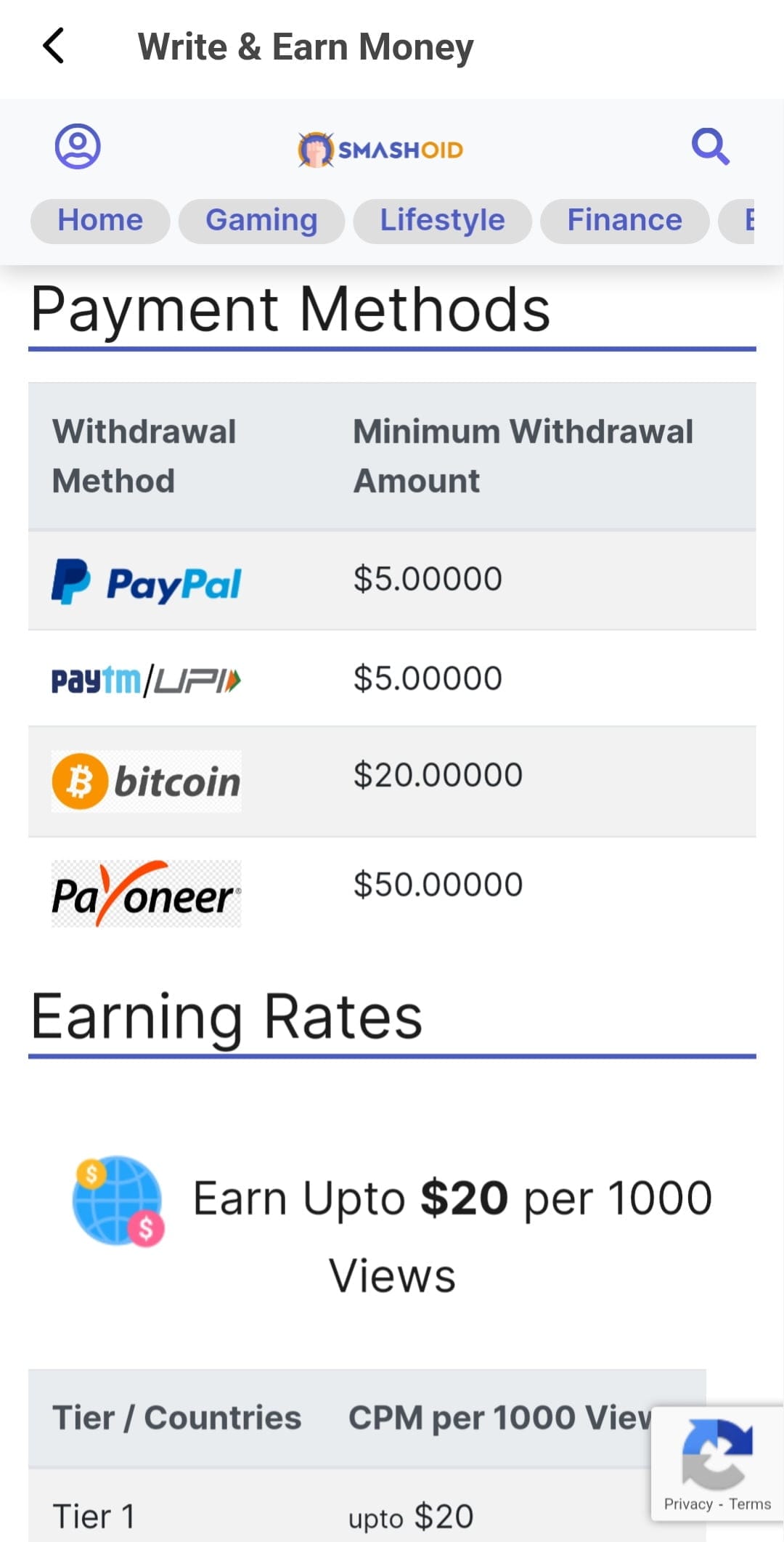Open the reCAPTCHA Terms link

click(750, 1504)
